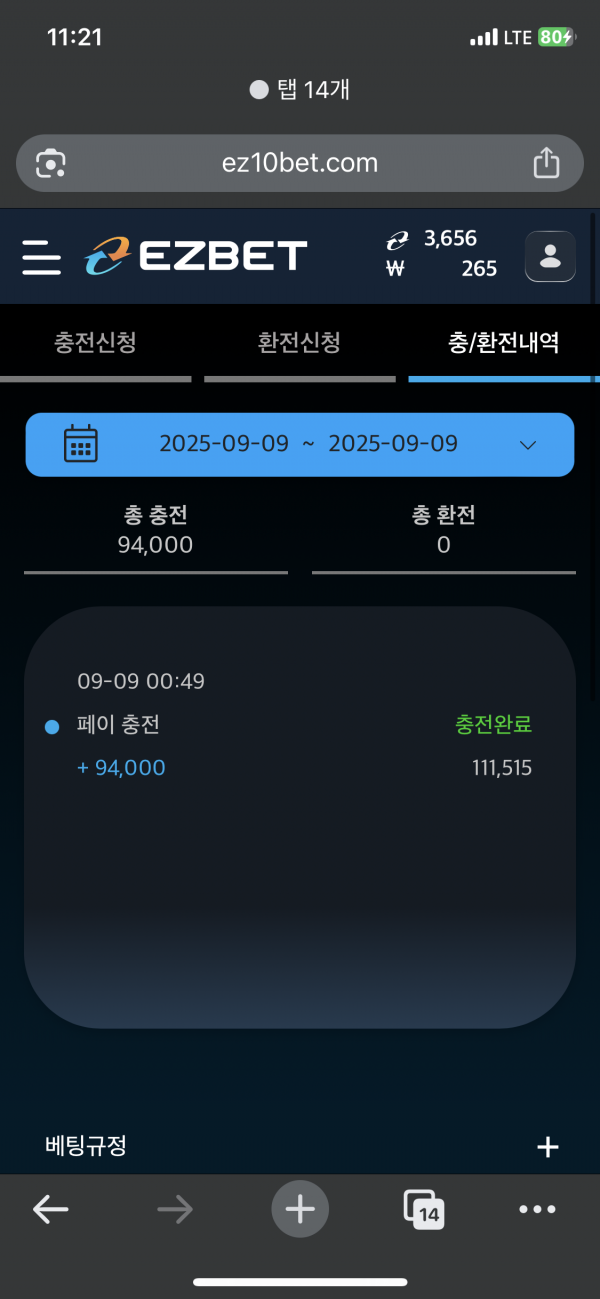
Task: Open the user profile icon
Action: [x=550, y=256]
